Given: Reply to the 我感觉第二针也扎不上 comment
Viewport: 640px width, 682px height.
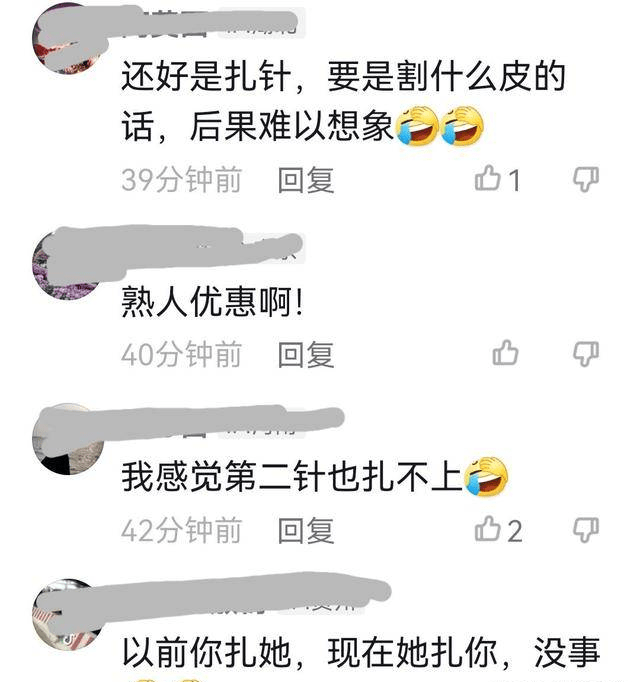Looking at the screenshot, I should 305,531.
